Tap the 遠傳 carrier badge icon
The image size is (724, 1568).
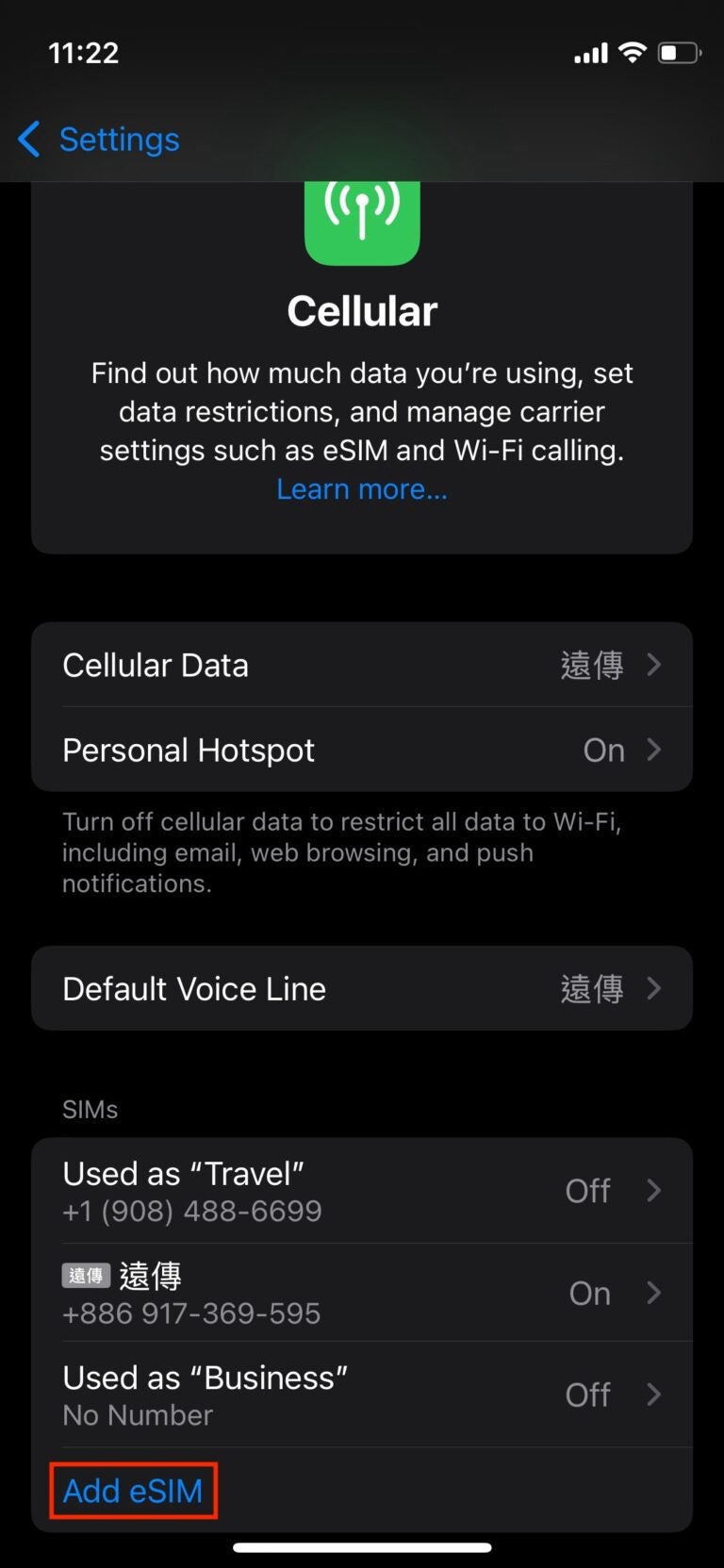[86, 1275]
